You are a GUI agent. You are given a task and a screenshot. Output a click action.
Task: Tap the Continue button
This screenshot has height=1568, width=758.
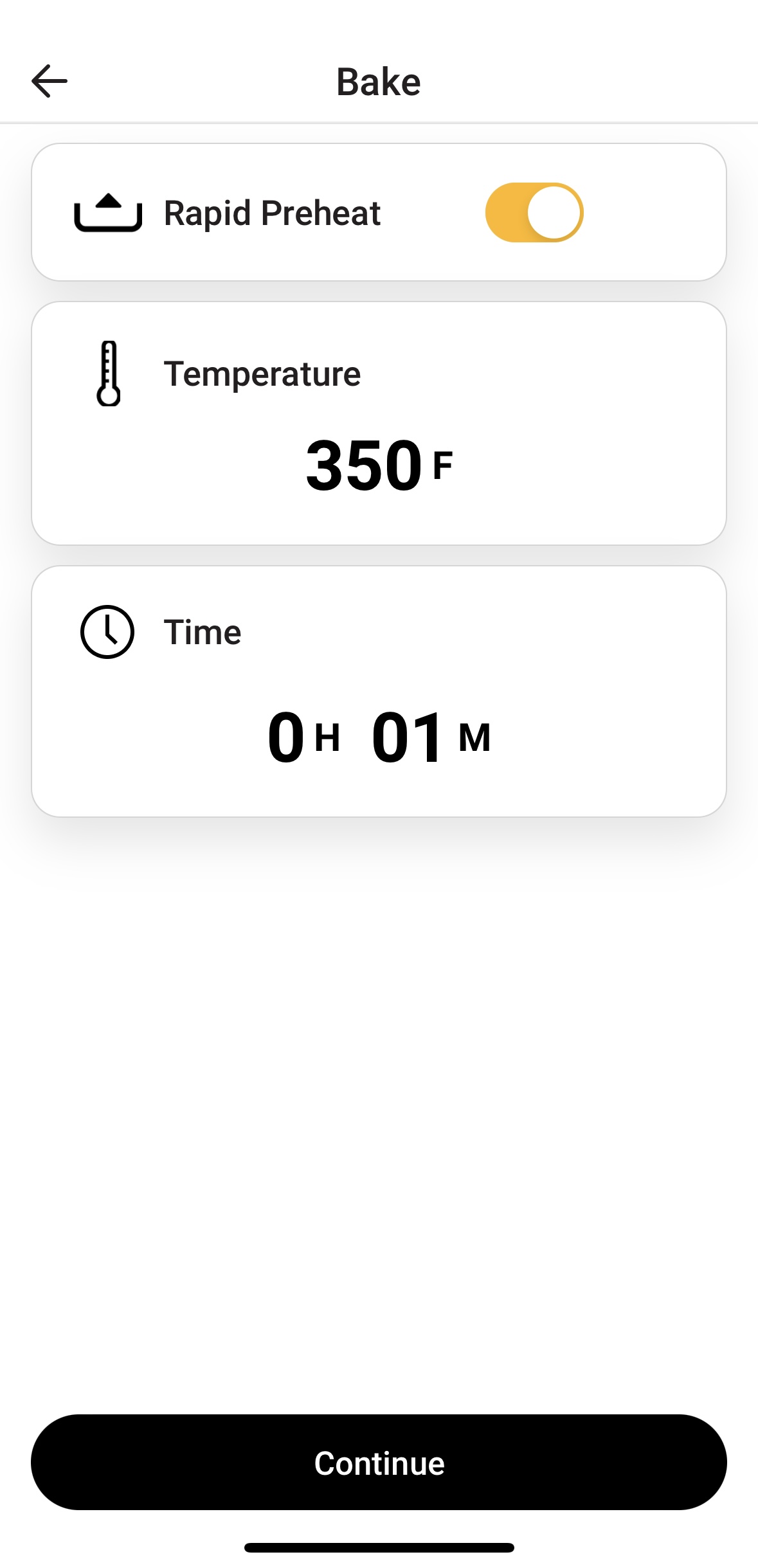[x=379, y=1463]
